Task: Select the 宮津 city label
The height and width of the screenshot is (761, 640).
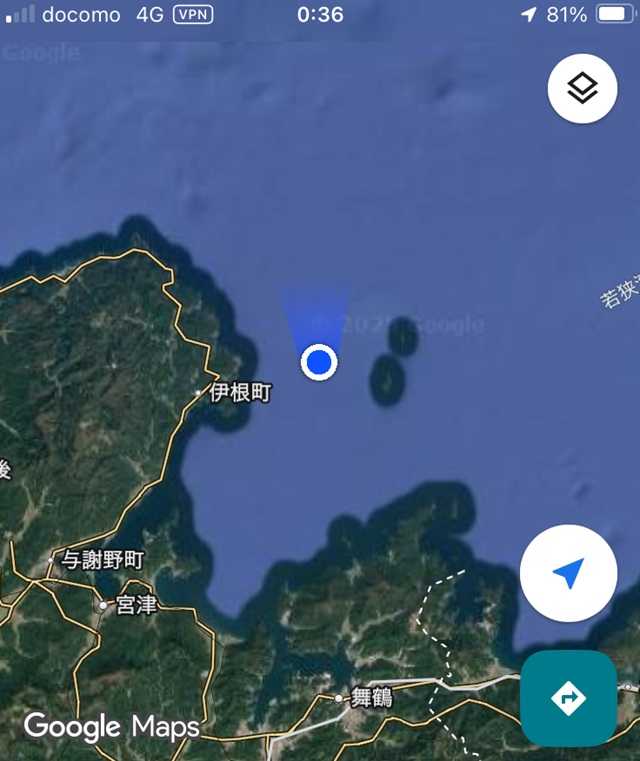Action: tap(136, 605)
